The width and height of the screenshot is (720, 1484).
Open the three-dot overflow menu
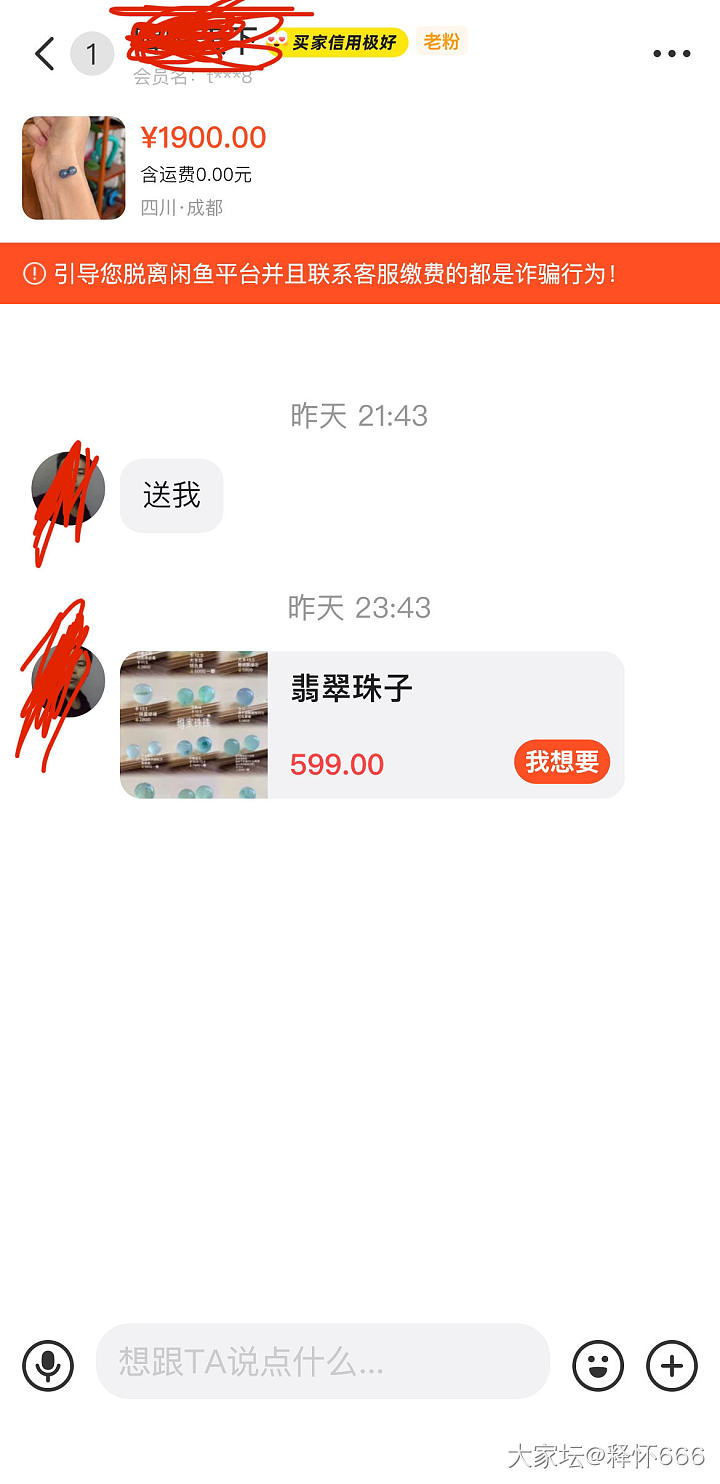(x=671, y=54)
